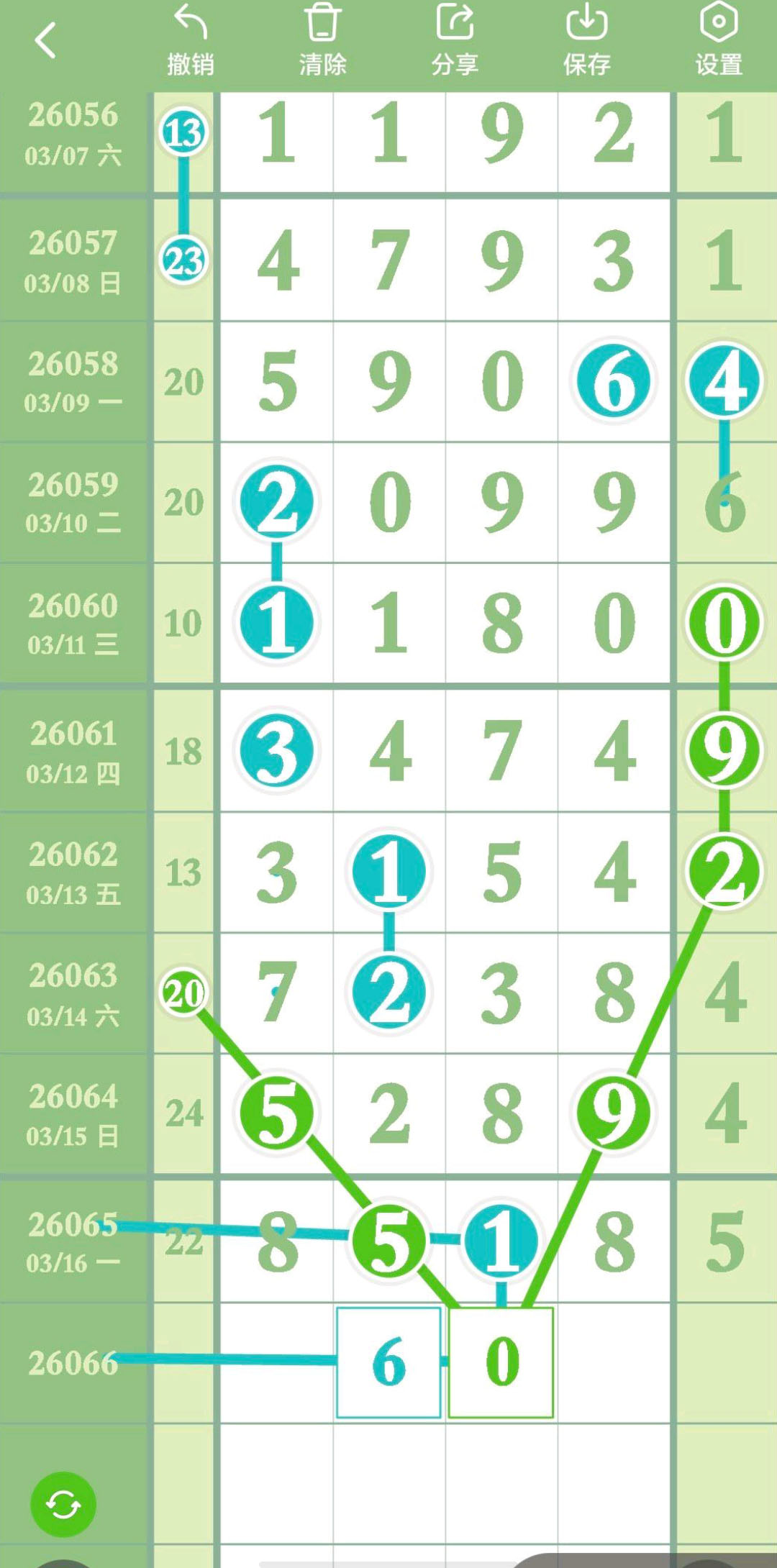Select the boxed 6 in row 26066
777x1568 pixels.
tap(388, 1362)
